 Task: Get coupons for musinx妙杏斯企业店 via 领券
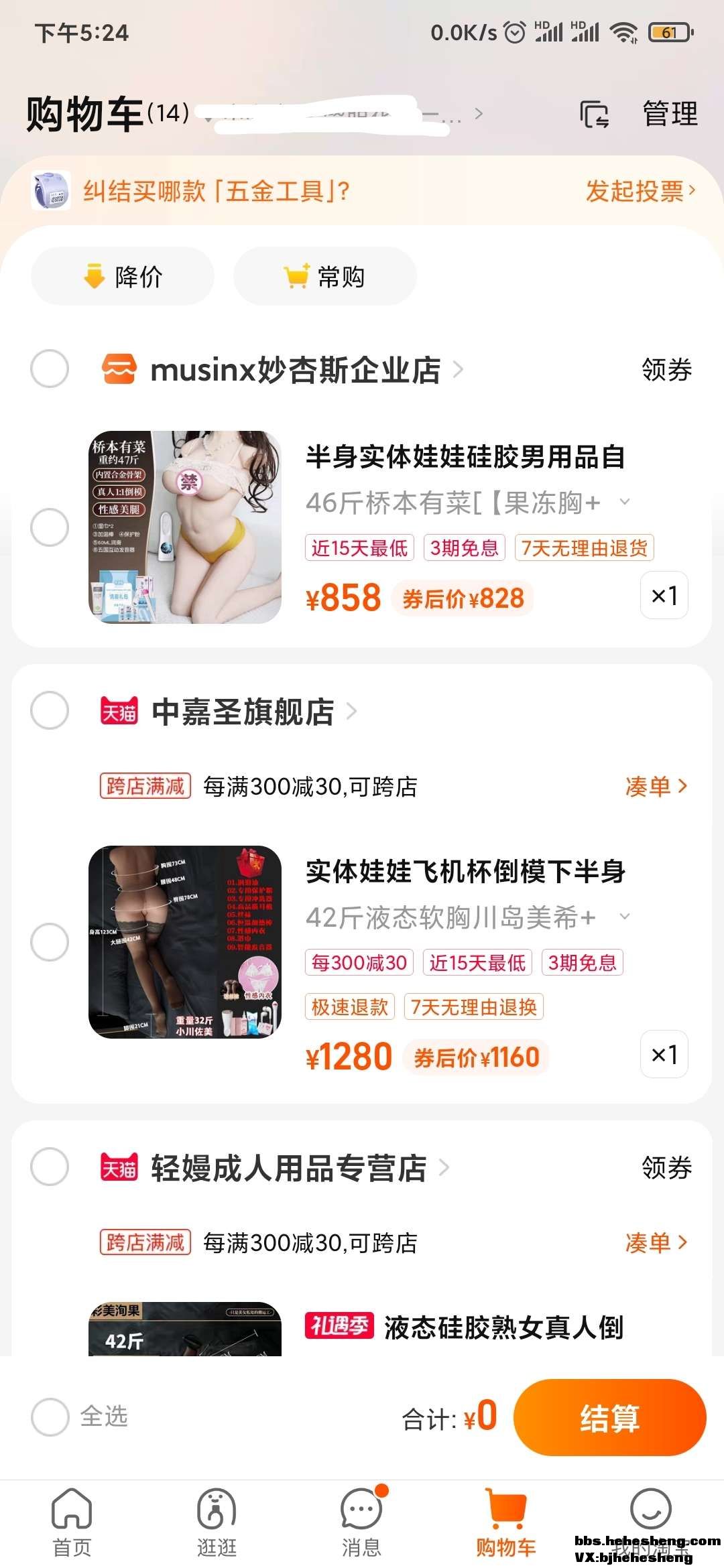tap(666, 370)
